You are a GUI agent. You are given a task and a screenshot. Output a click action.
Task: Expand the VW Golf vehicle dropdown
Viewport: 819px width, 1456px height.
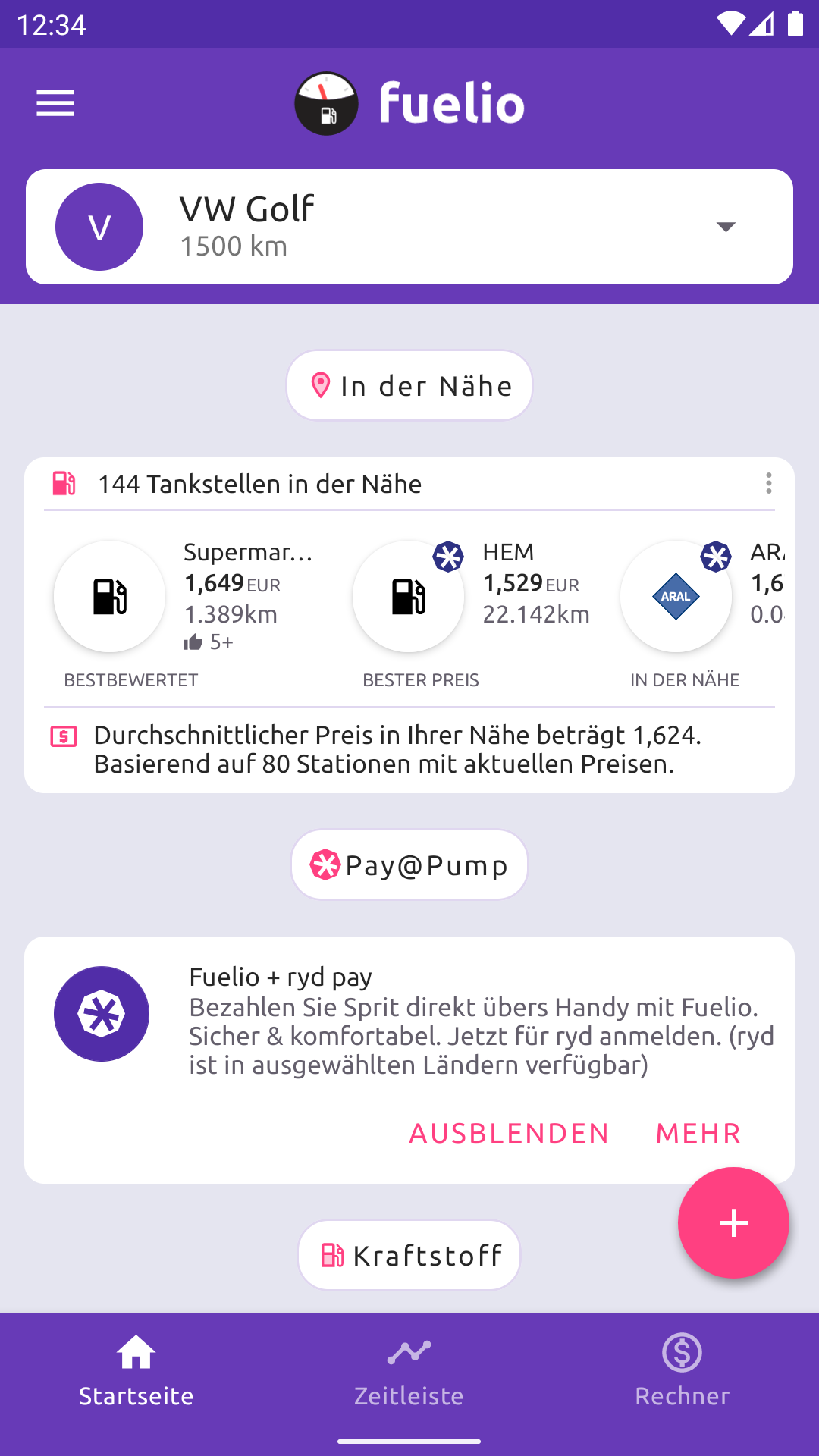[x=726, y=227]
